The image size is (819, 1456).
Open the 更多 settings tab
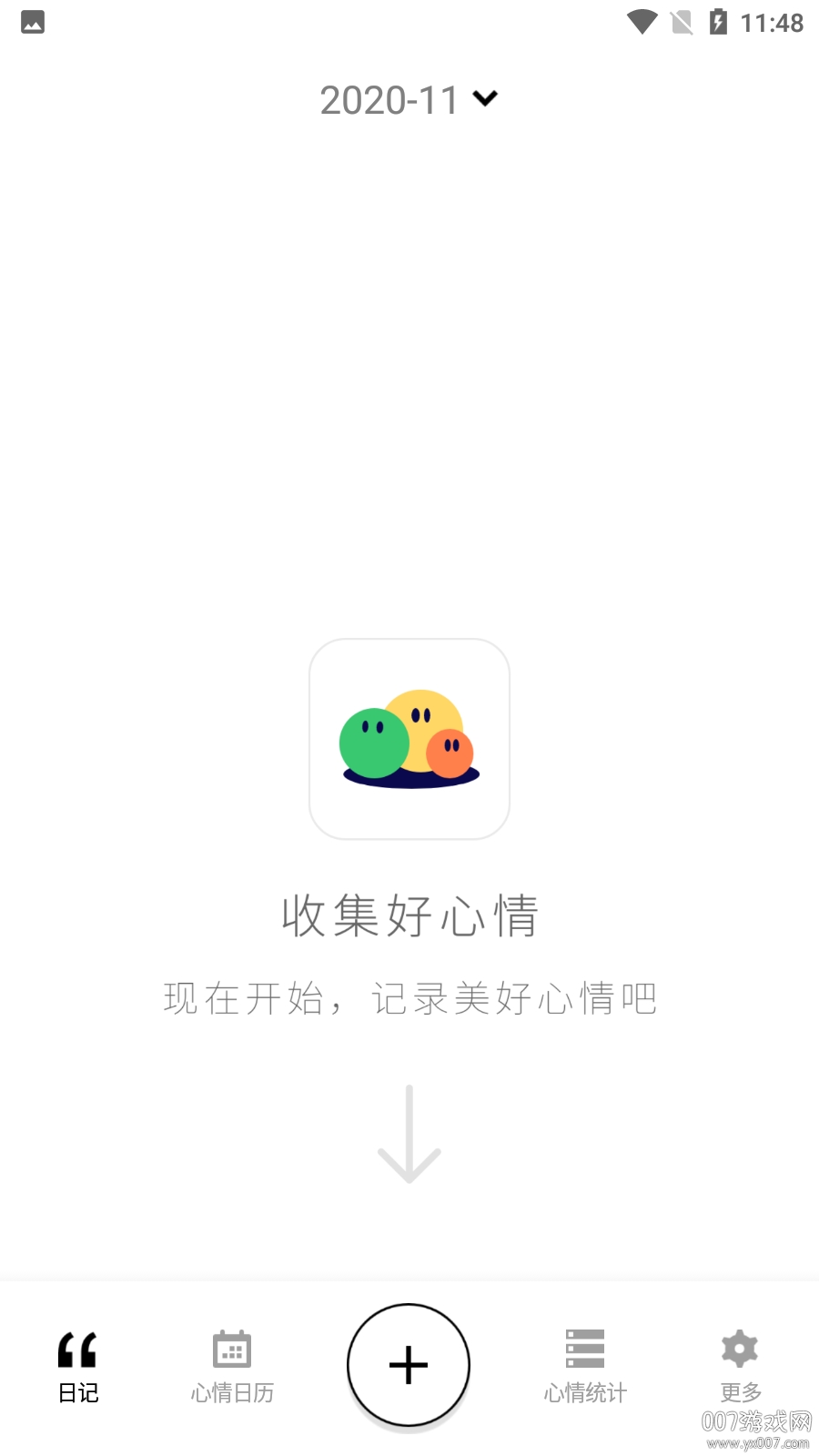pos(740,1367)
